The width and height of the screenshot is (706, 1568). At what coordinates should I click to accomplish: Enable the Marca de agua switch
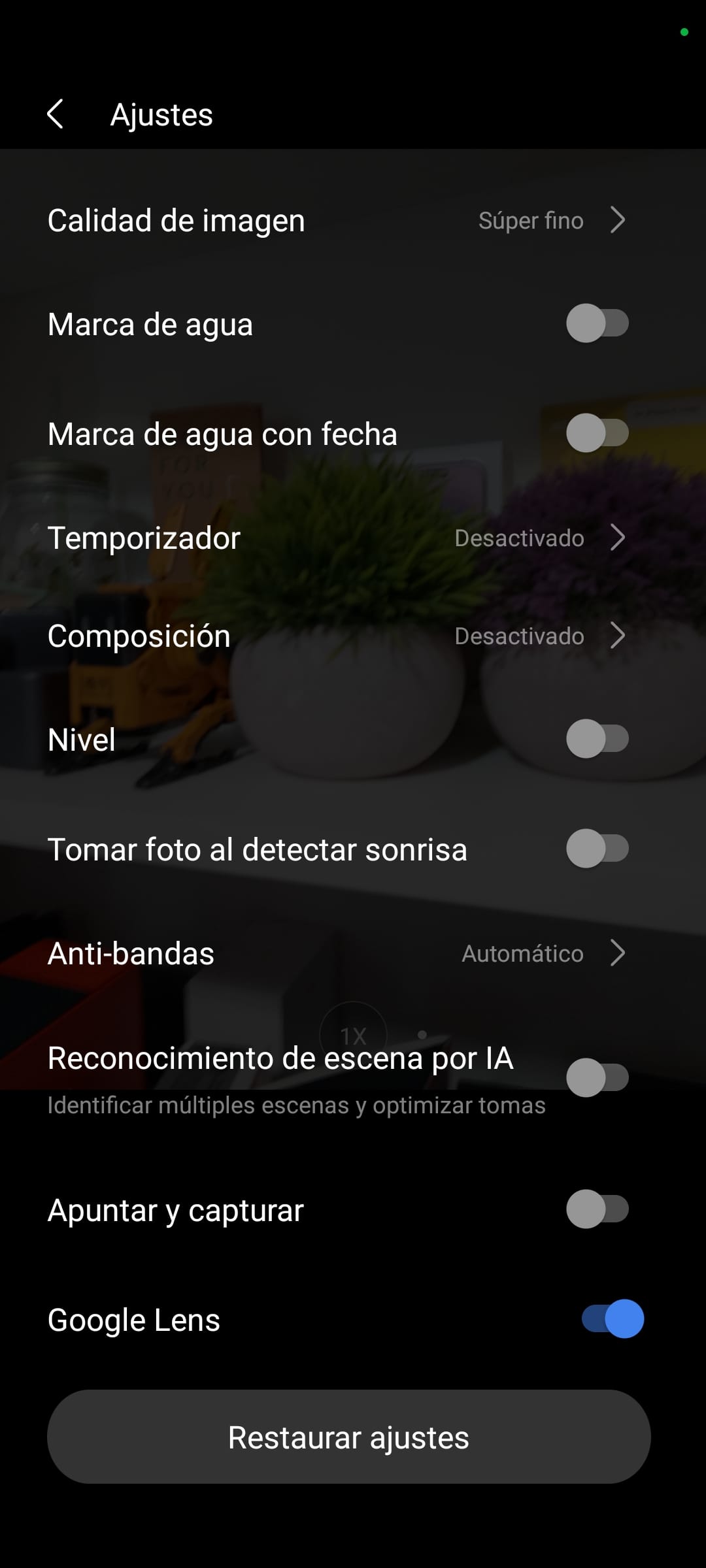click(x=597, y=323)
